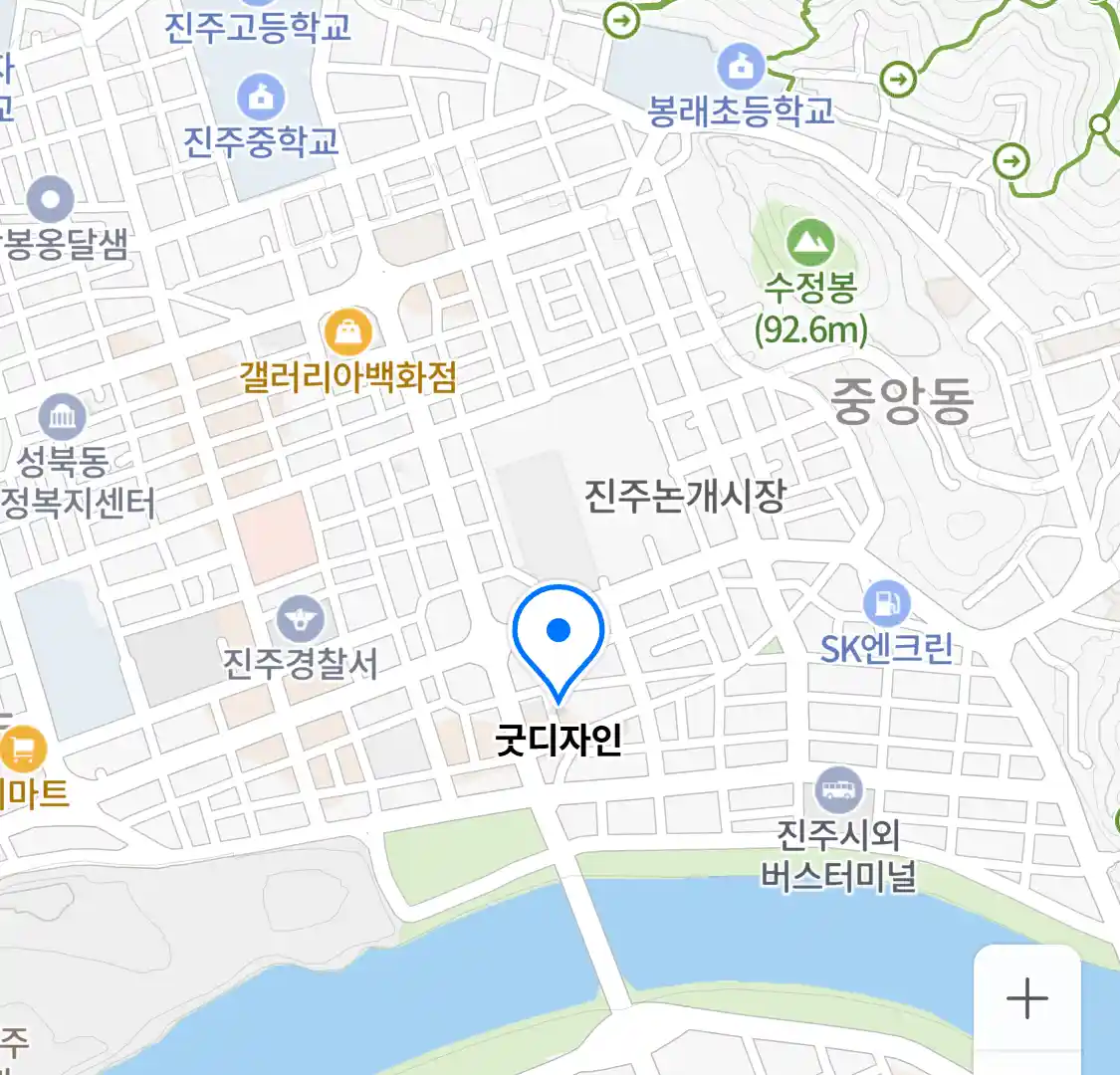The image size is (1120, 1075).
Task: Open the 진주경찰서 police station marker
Action: pyautogui.click(x=301, y=621)
